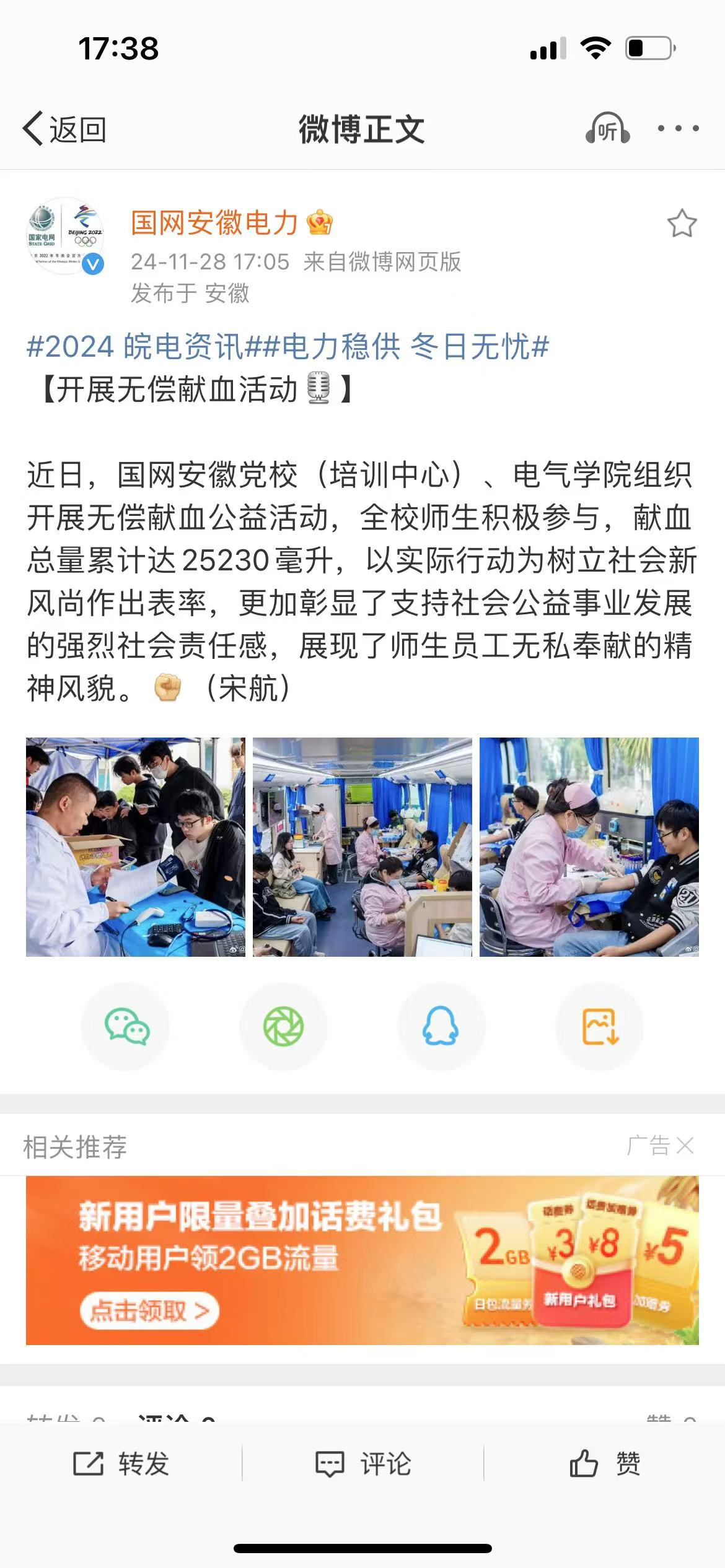Open the 新用户限量叠加话费礼包 ad banner
The height and width of the screenshot is (1568, 725).
[x=362, y=1260]
